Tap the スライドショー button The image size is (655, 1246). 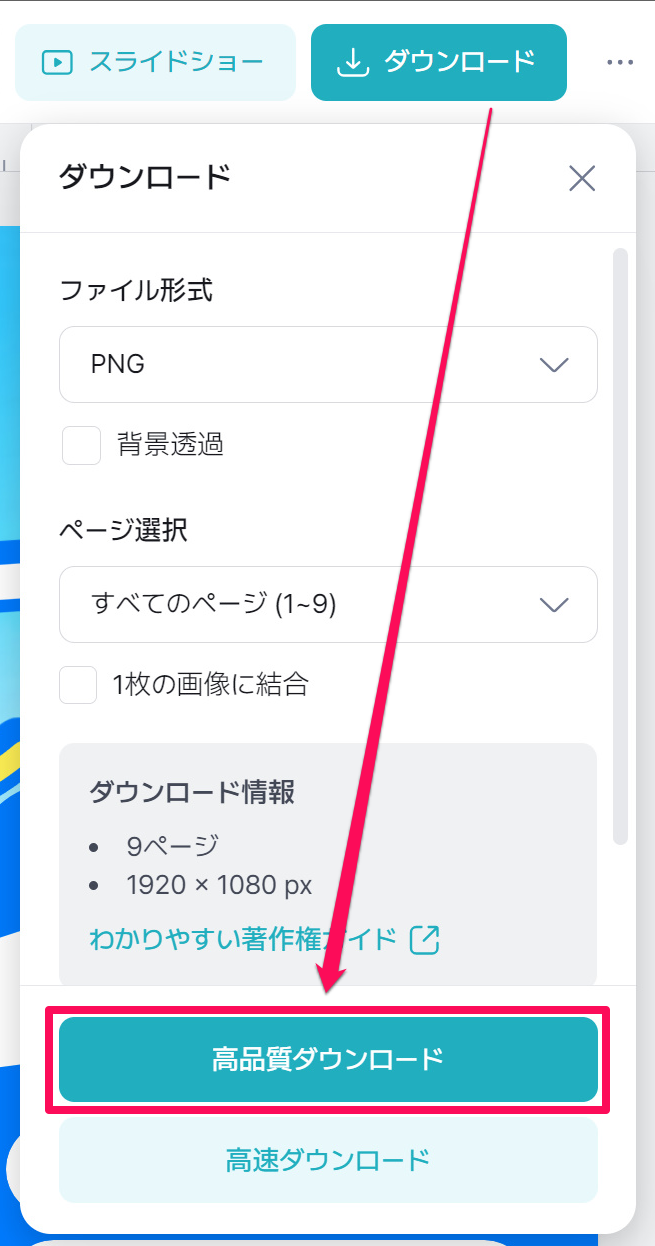pyautogui.click(x=155, y=62)
